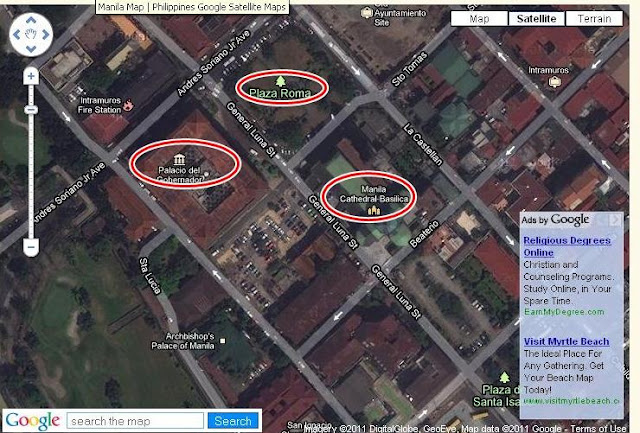The width and height of the screenshot is (640, 433).
Task: Open the Visit Myrtle Beach ad link
Action: tap(566, 342)
